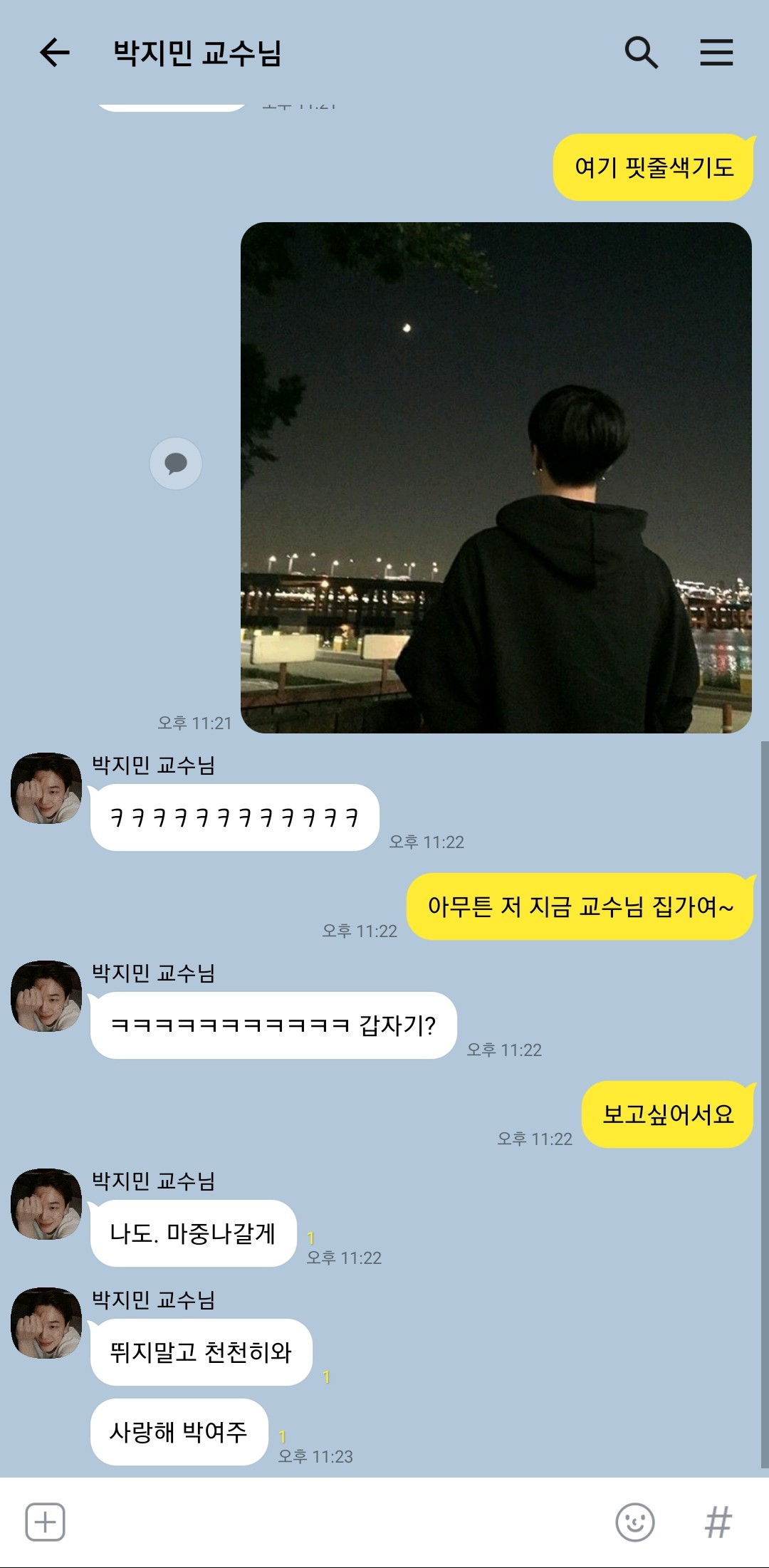Open the chat room hamburger menu
This screenshot has width=769, height=1568.
click(716, 53)
